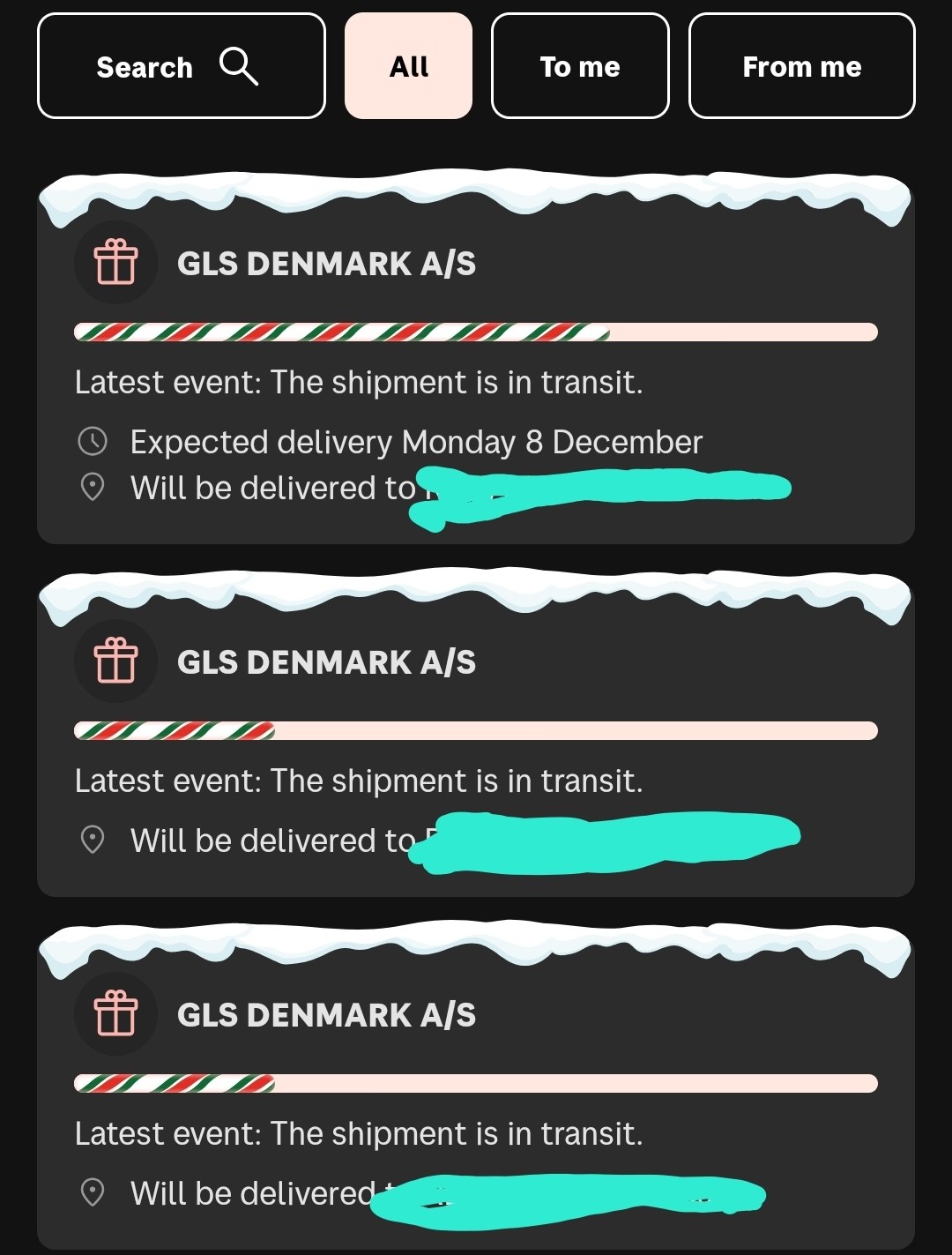Open the Search button

(181, 66)
